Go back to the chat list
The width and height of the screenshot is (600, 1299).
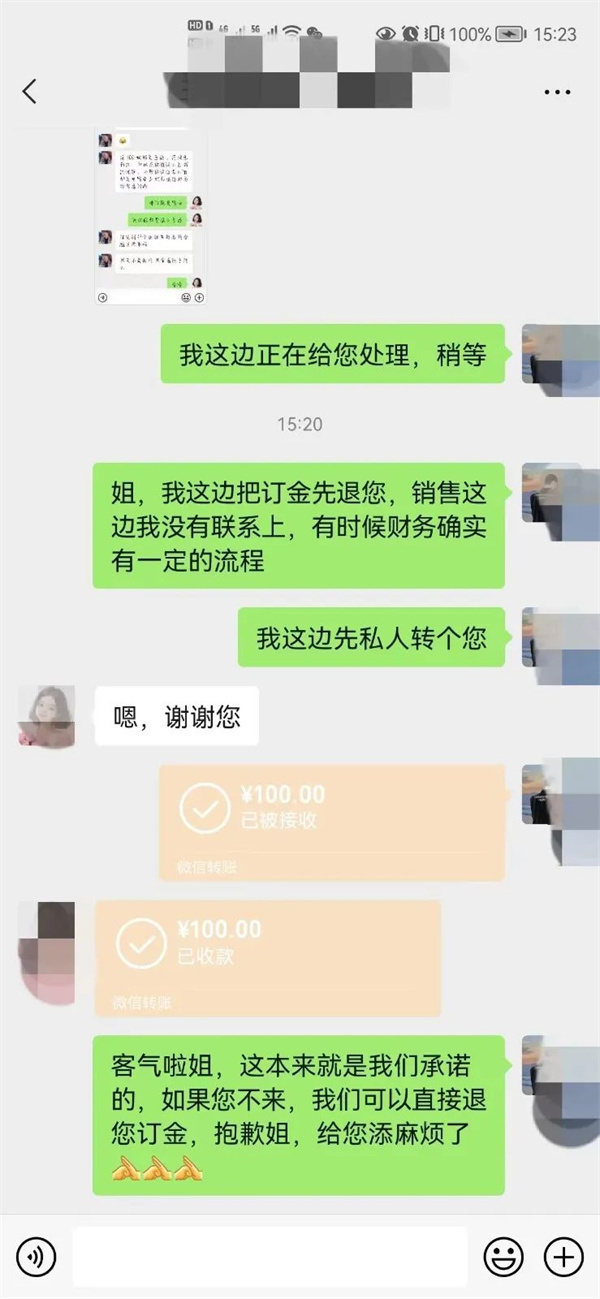[29, 92]
